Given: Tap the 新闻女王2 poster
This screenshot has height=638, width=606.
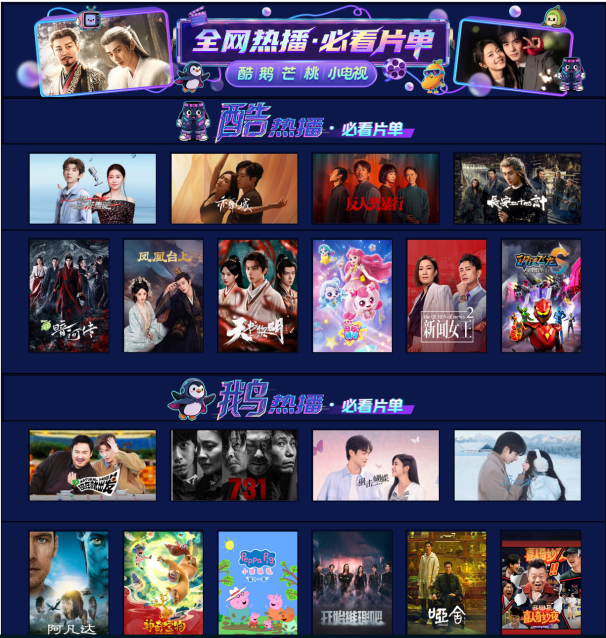Looking at the screenshot, I should point(446,295).
